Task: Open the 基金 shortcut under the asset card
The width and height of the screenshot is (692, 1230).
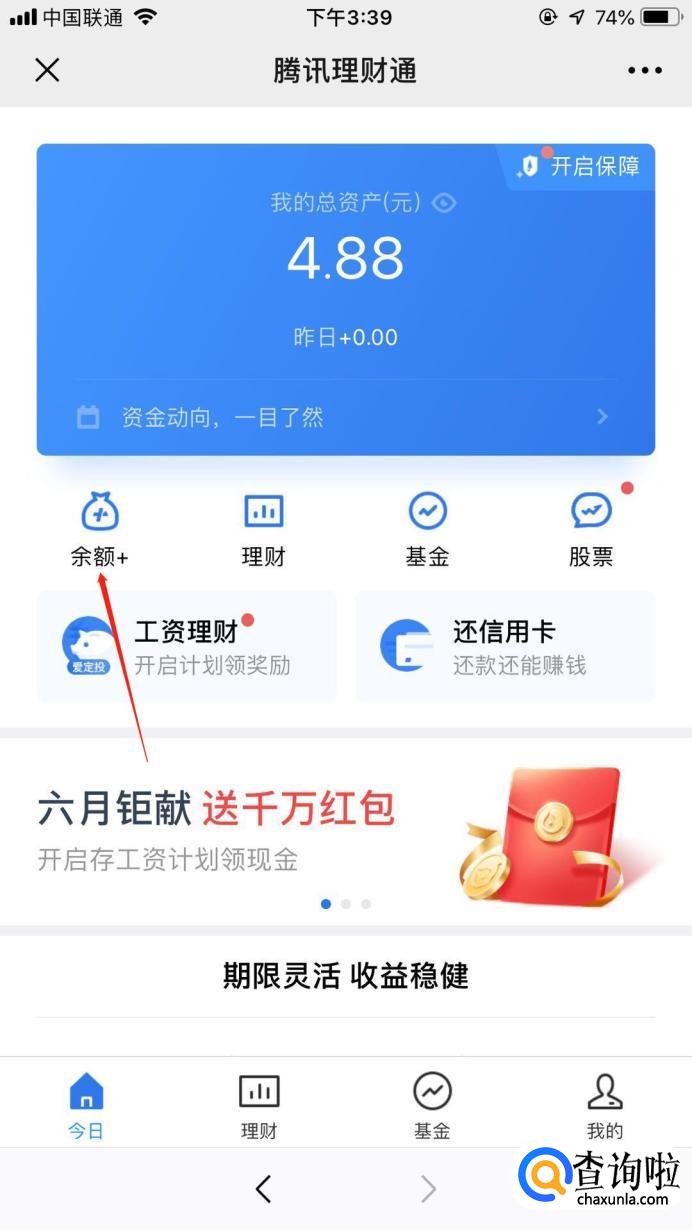Action: (x=427, y=528)
